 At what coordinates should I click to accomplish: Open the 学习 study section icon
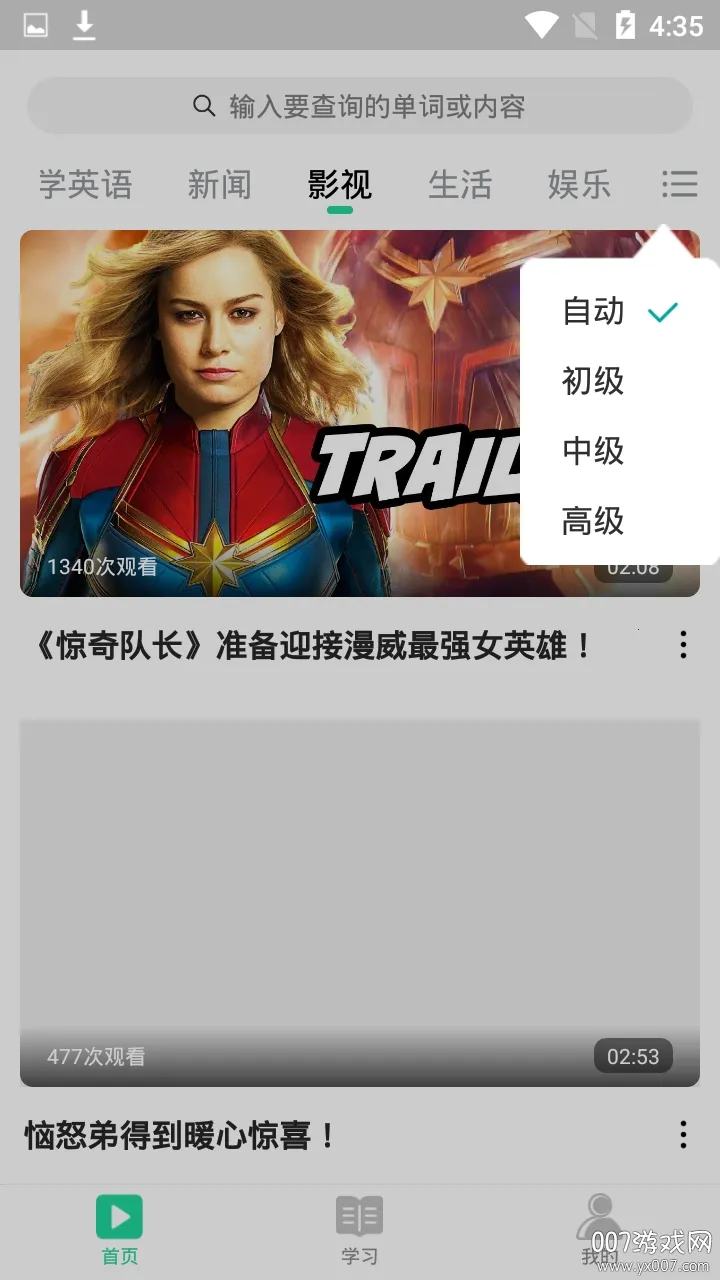click(359, 1215)
